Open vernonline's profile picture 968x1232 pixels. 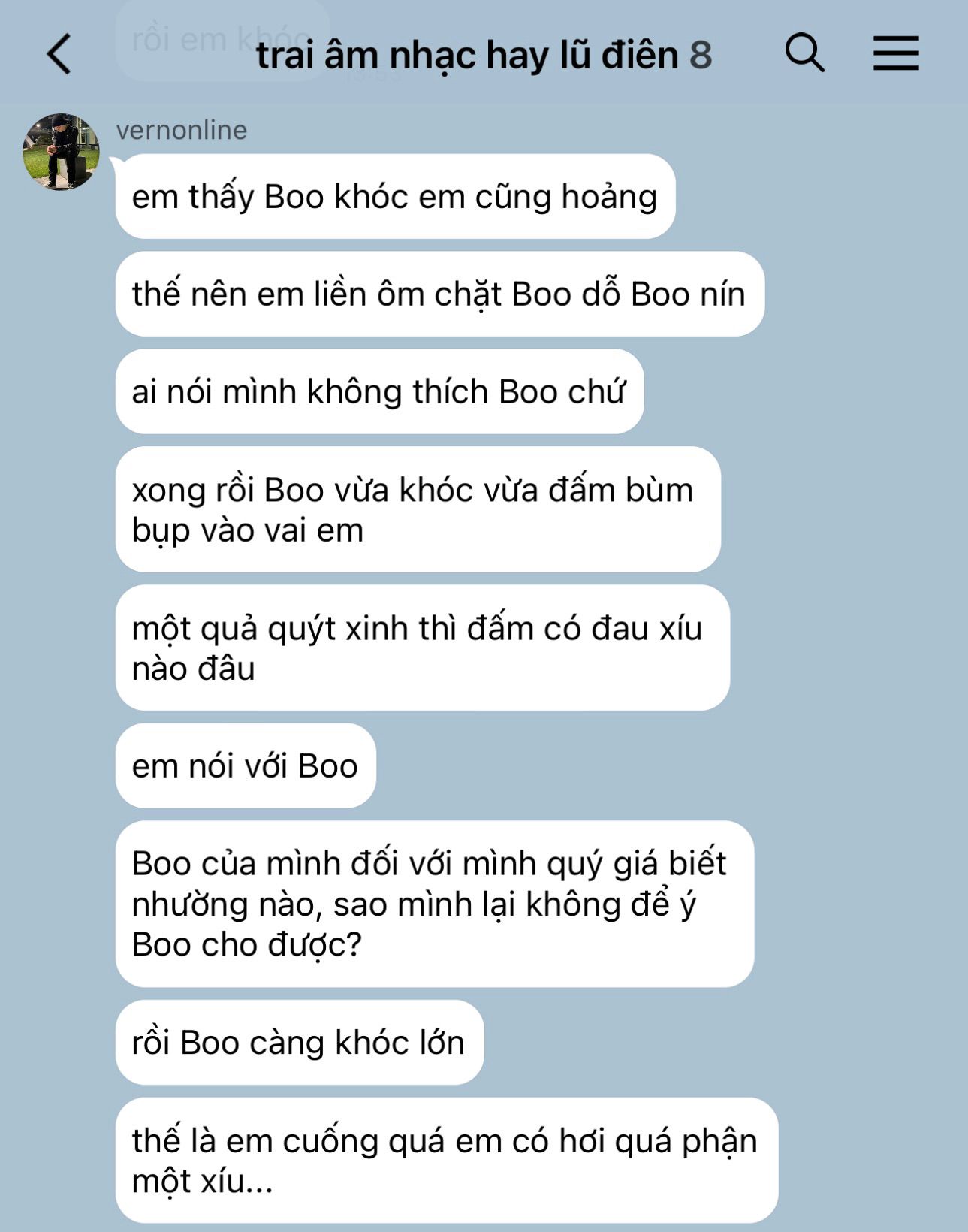(x=61, y=151)
